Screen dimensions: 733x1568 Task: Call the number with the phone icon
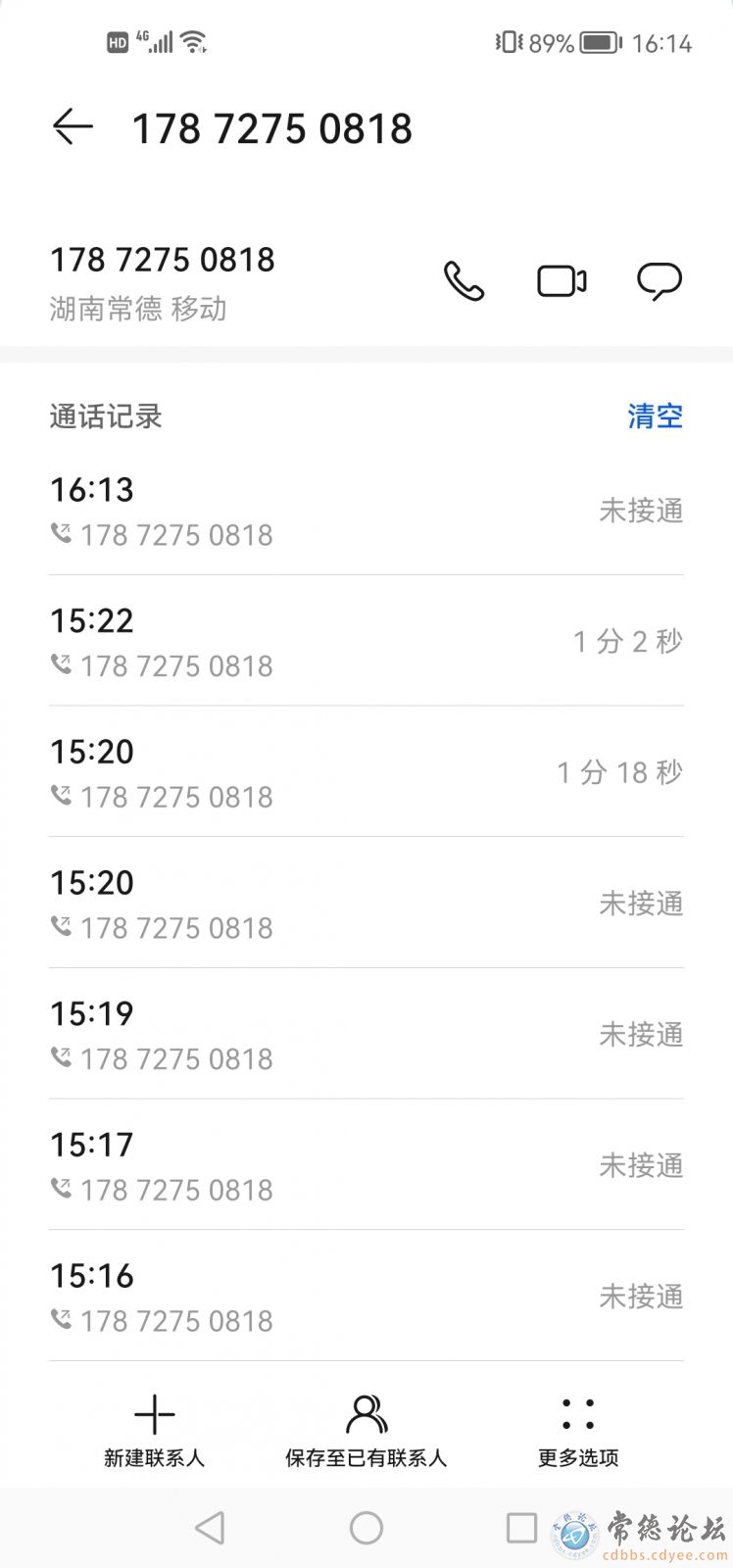tap(464, 281)
